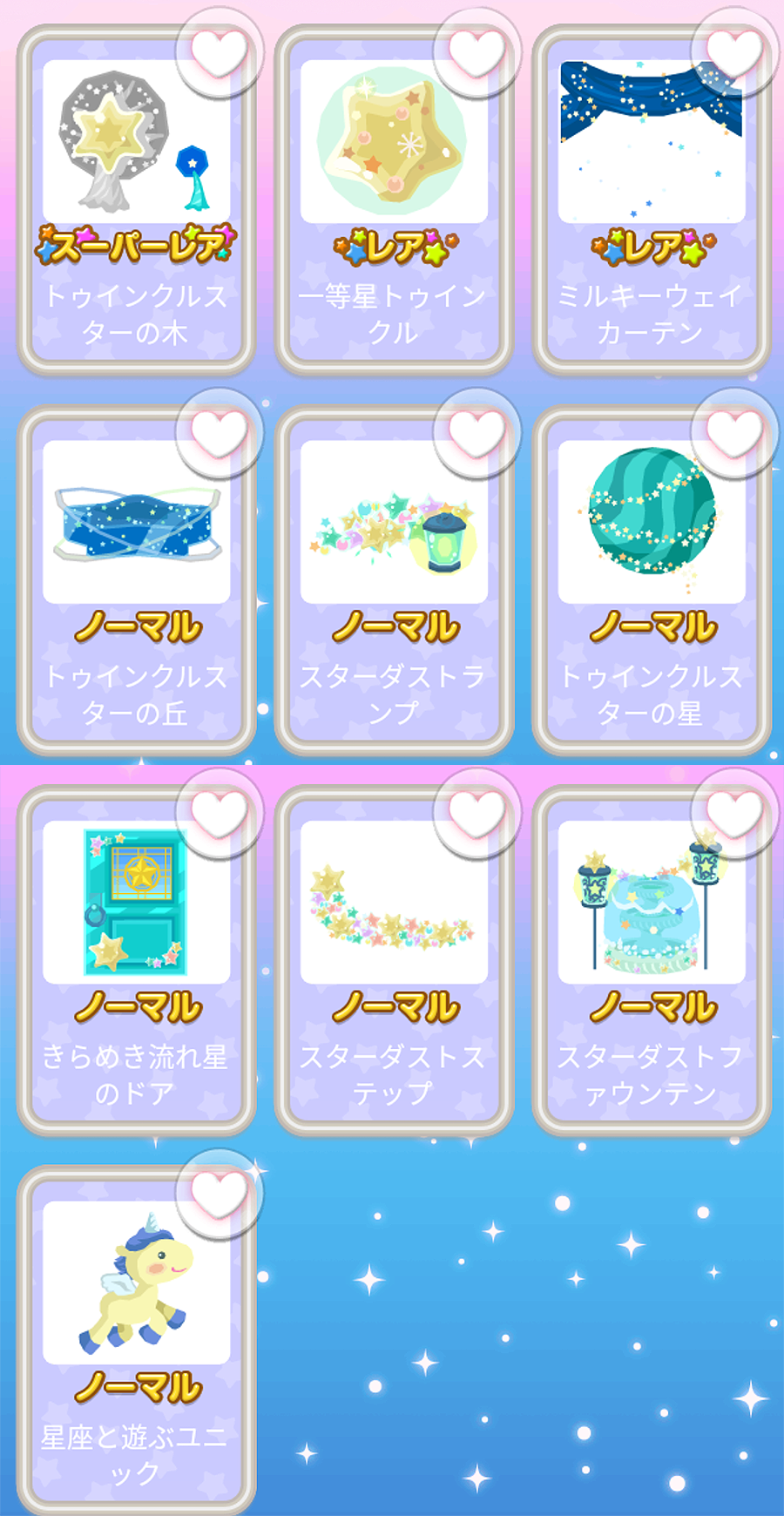Select the スターダストステップ card
Image resolution: width=784 pixels, height=1516 pixels.
394,967
